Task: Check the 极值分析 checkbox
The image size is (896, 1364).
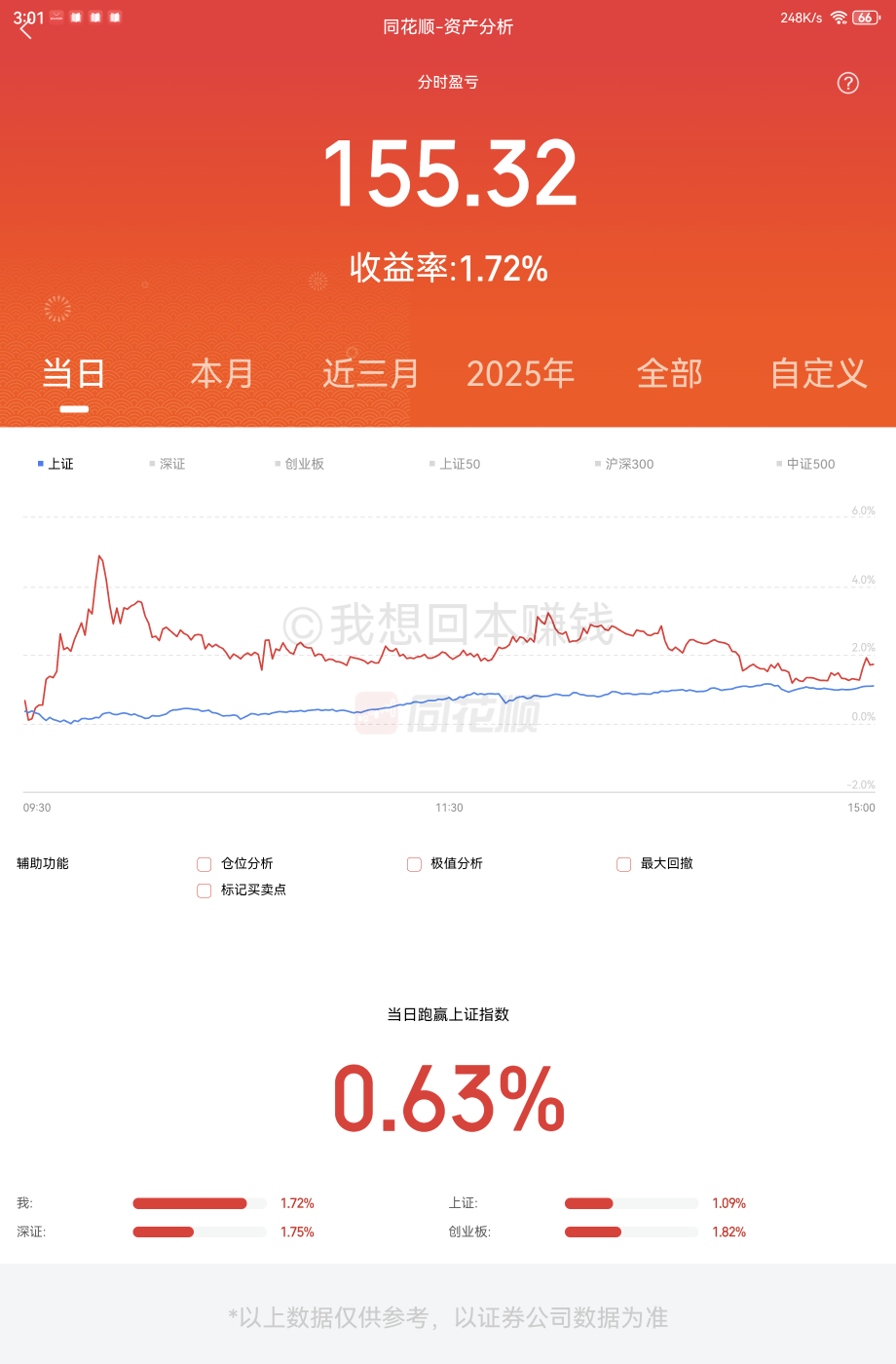Action: click(414, 864)
